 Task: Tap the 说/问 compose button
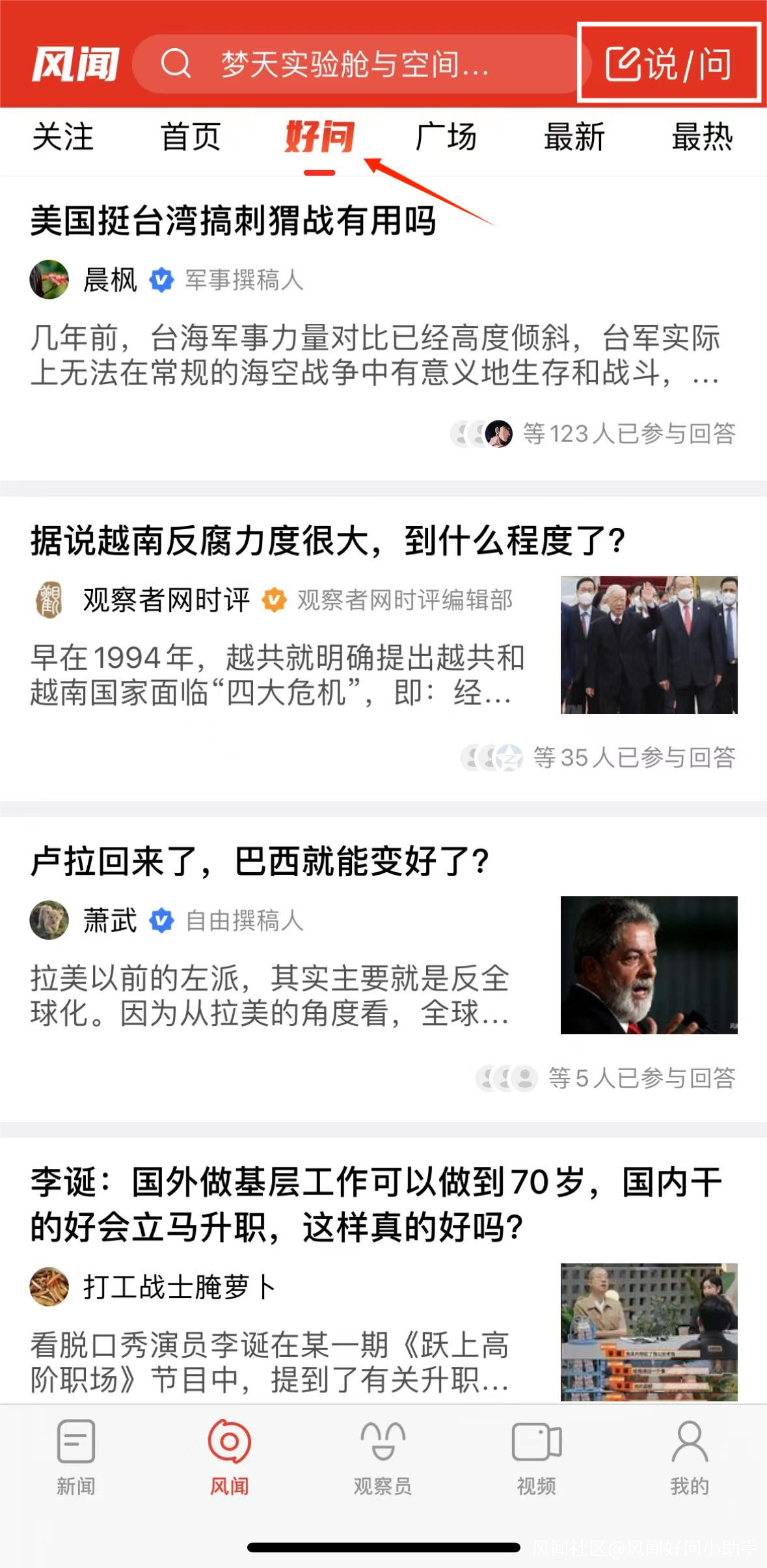669,64
